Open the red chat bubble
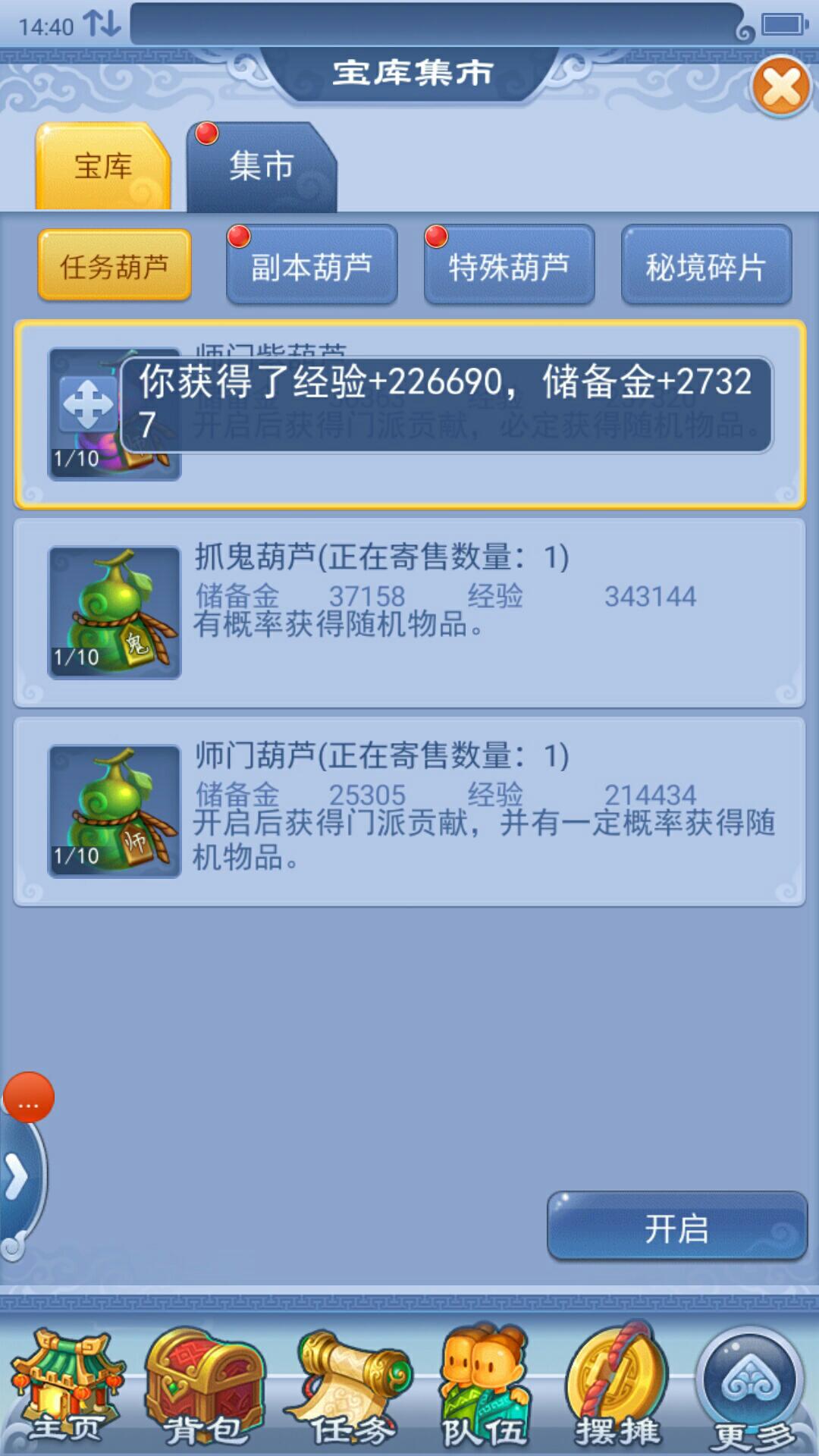Image resolution: width=819 pixels, height=1456 pixels. (x=29, y=1097)
